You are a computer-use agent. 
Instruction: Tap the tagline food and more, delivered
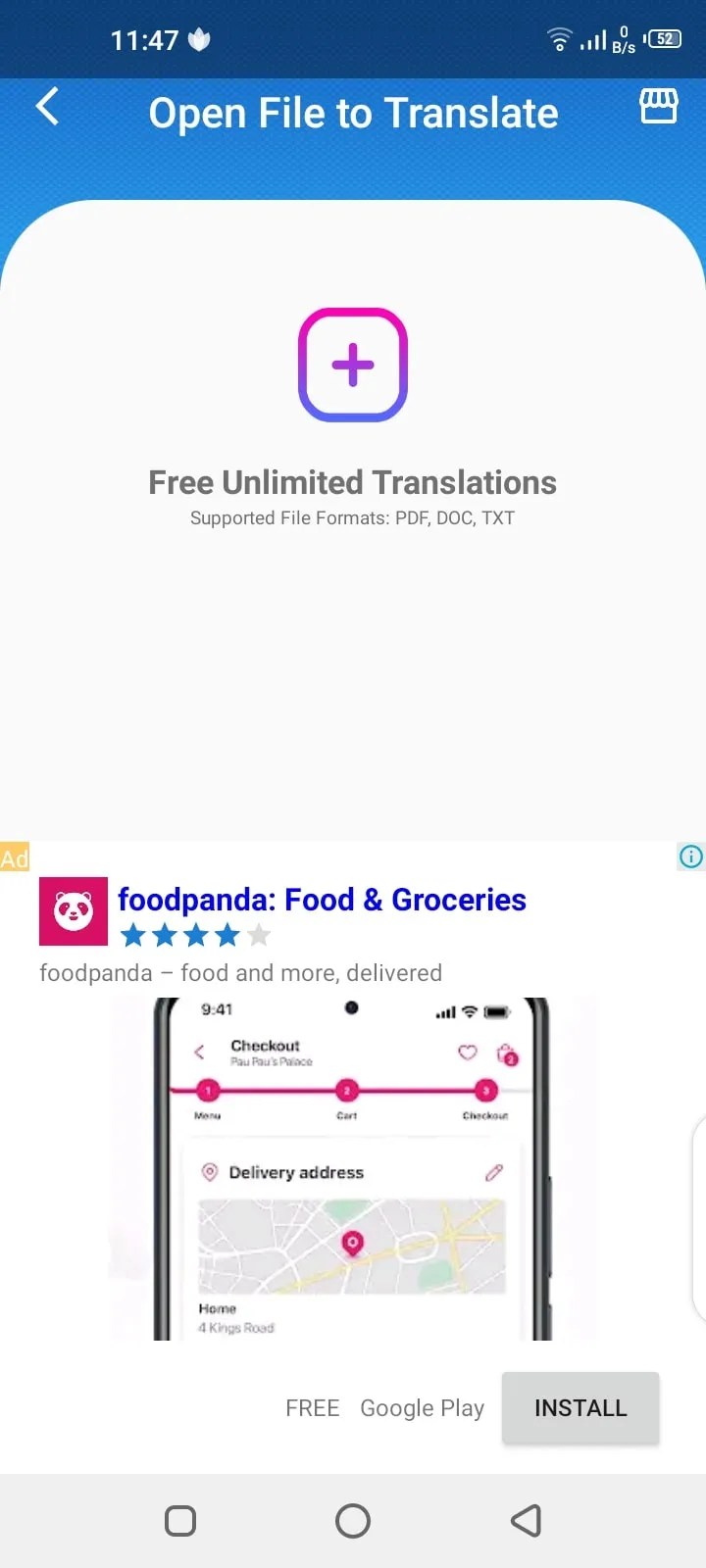[x=240, y=972]
